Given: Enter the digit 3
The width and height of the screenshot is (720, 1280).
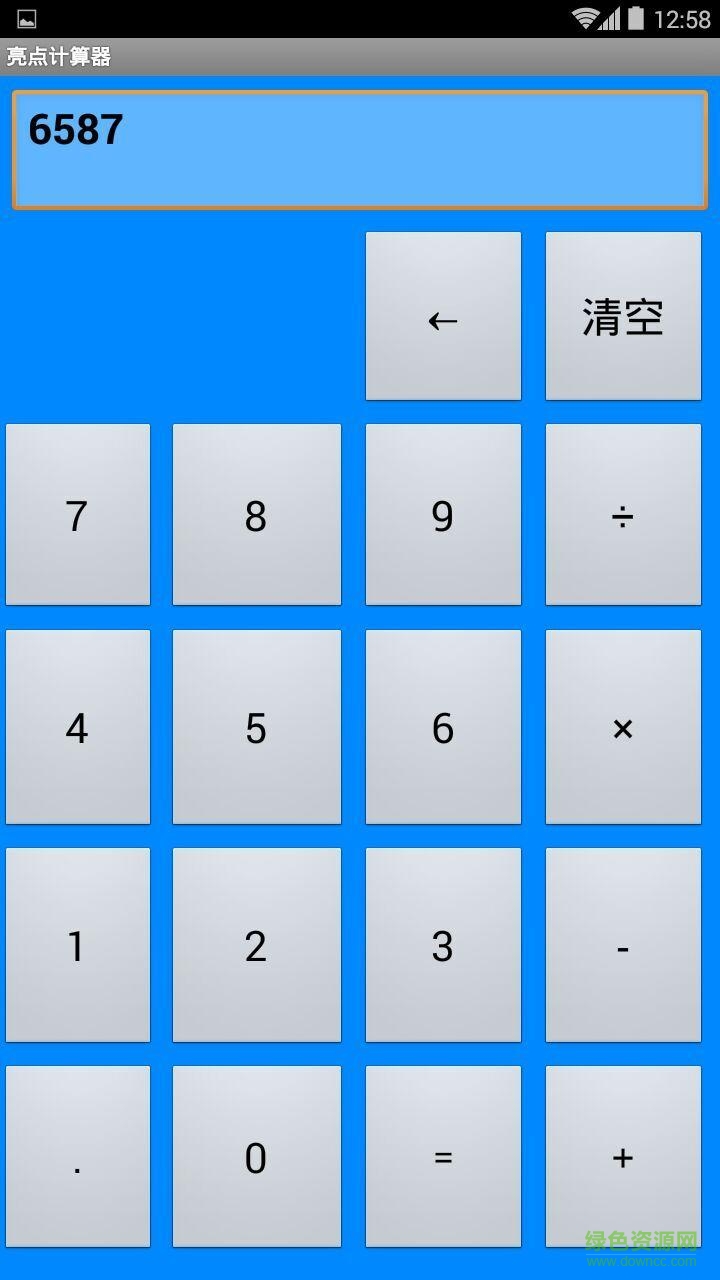Looking at the screenshot, I should (443, 945).
